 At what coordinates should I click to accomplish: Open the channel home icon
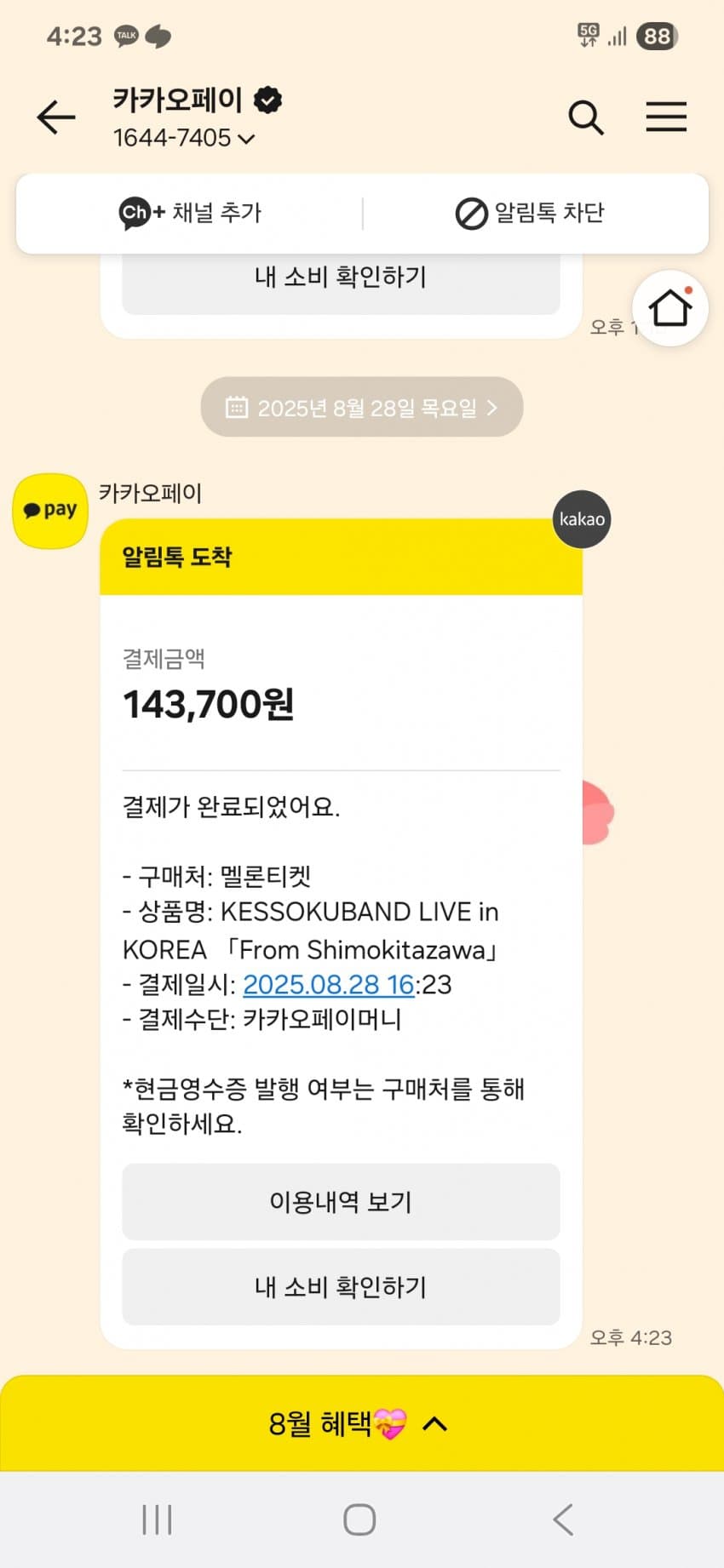click(669, 308)
